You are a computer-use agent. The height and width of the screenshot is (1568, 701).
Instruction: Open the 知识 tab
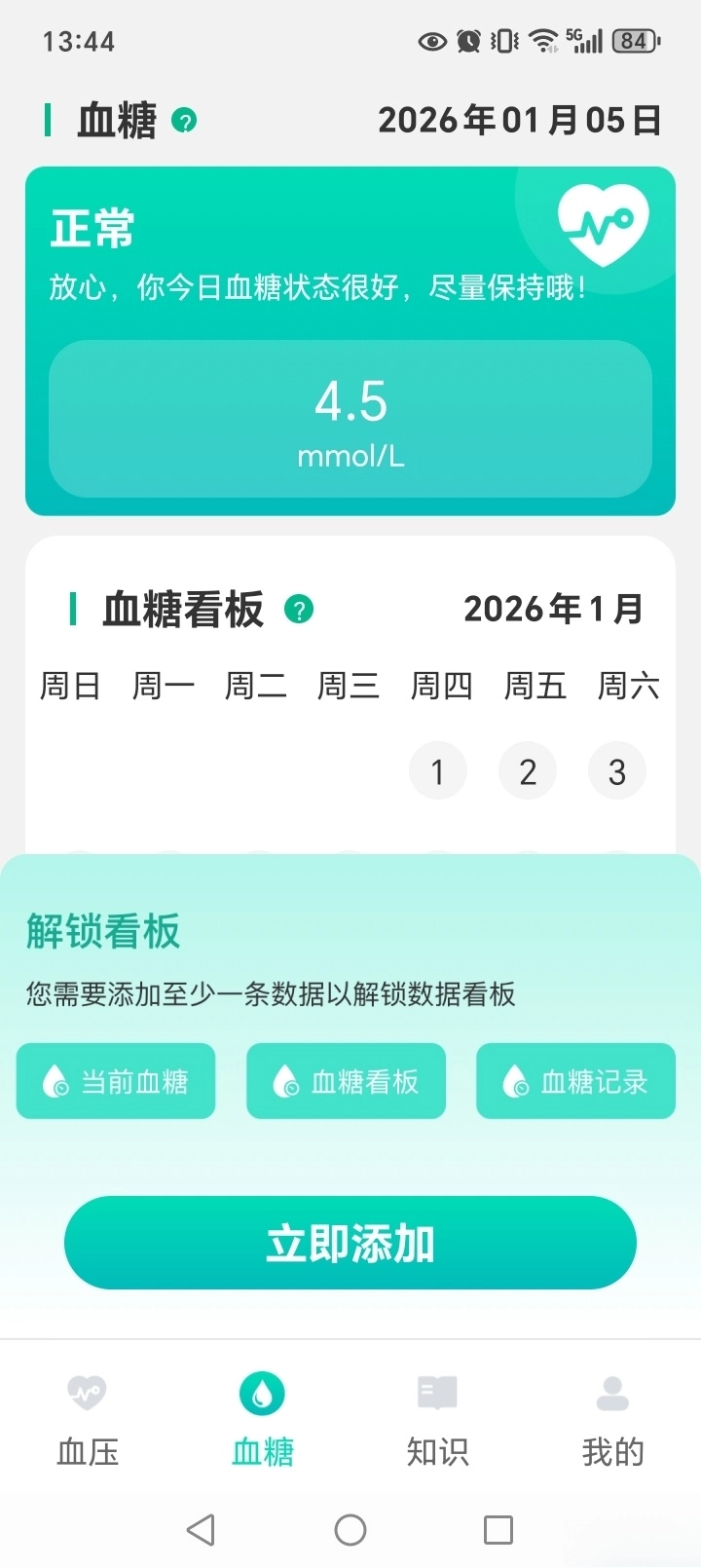point(437,1420)
